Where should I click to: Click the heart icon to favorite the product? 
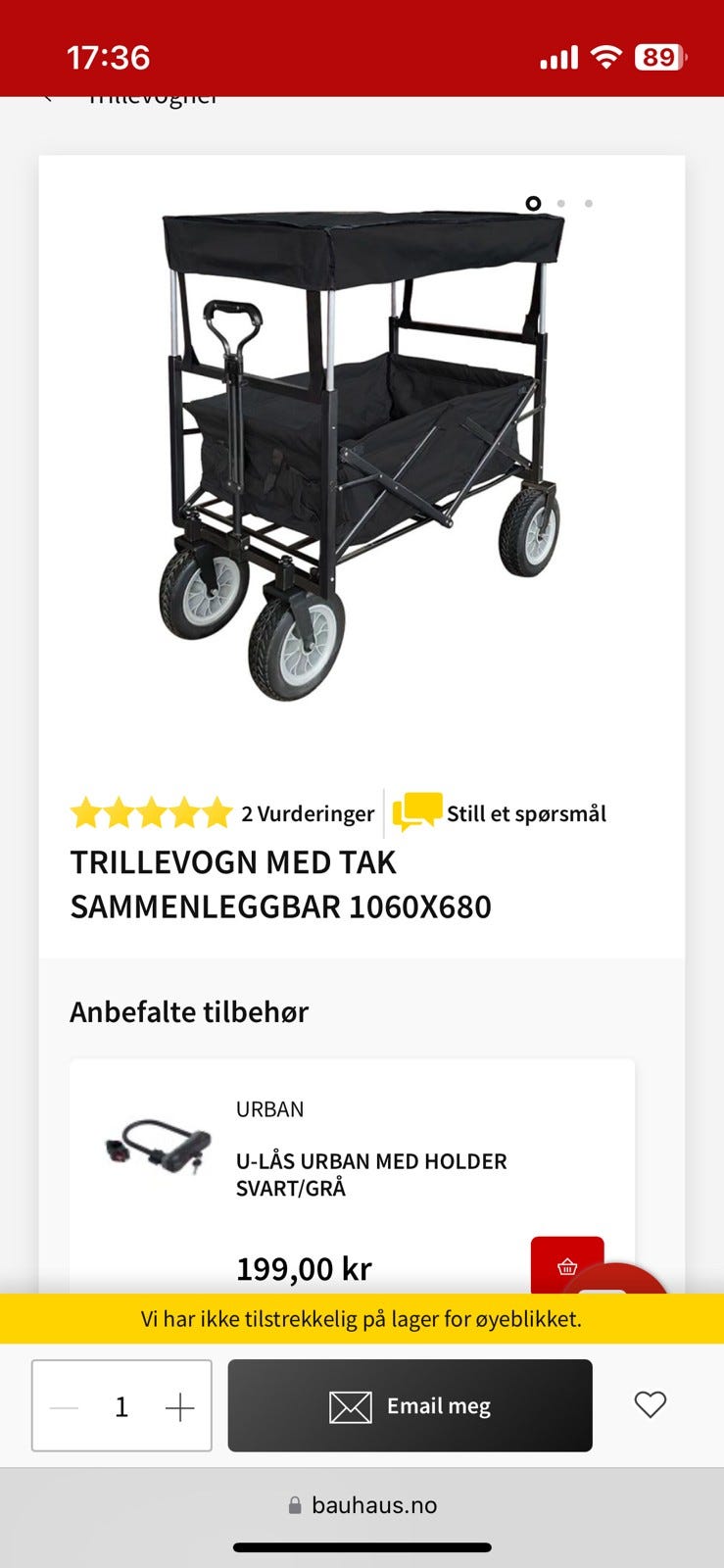(650, 1405)
